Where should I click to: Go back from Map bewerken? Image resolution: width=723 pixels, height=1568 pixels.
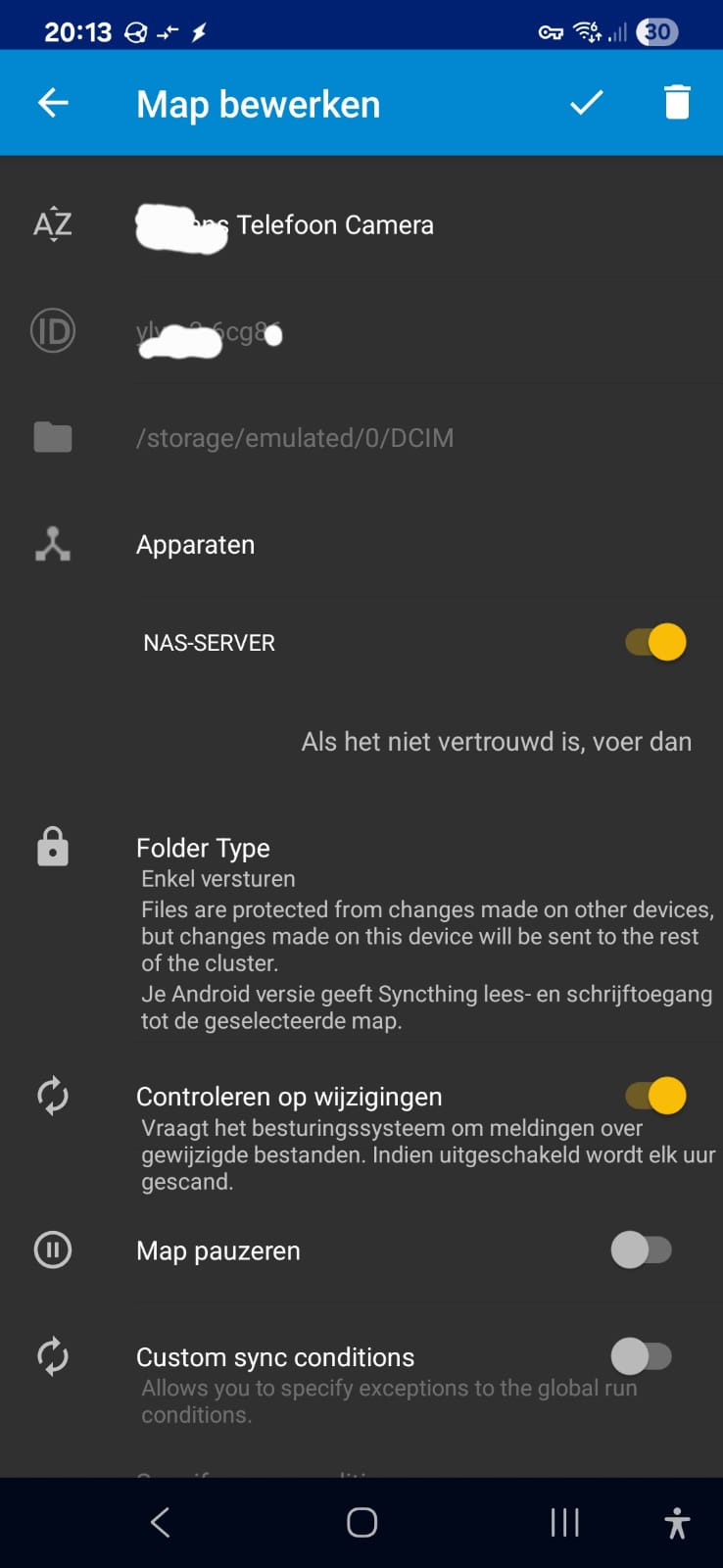(53, 103)
